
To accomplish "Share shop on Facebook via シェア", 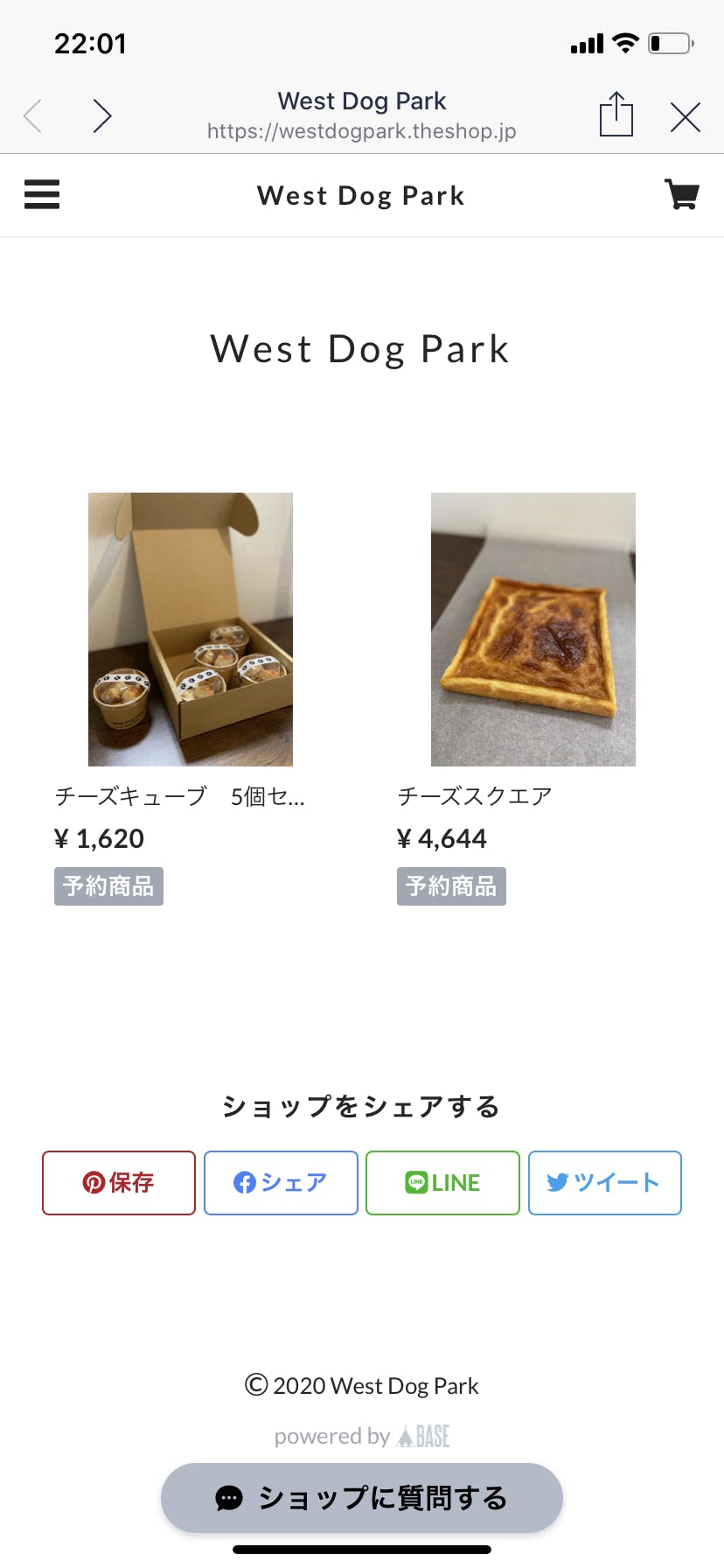I will pyautogui.click(x=281, y=1183).
